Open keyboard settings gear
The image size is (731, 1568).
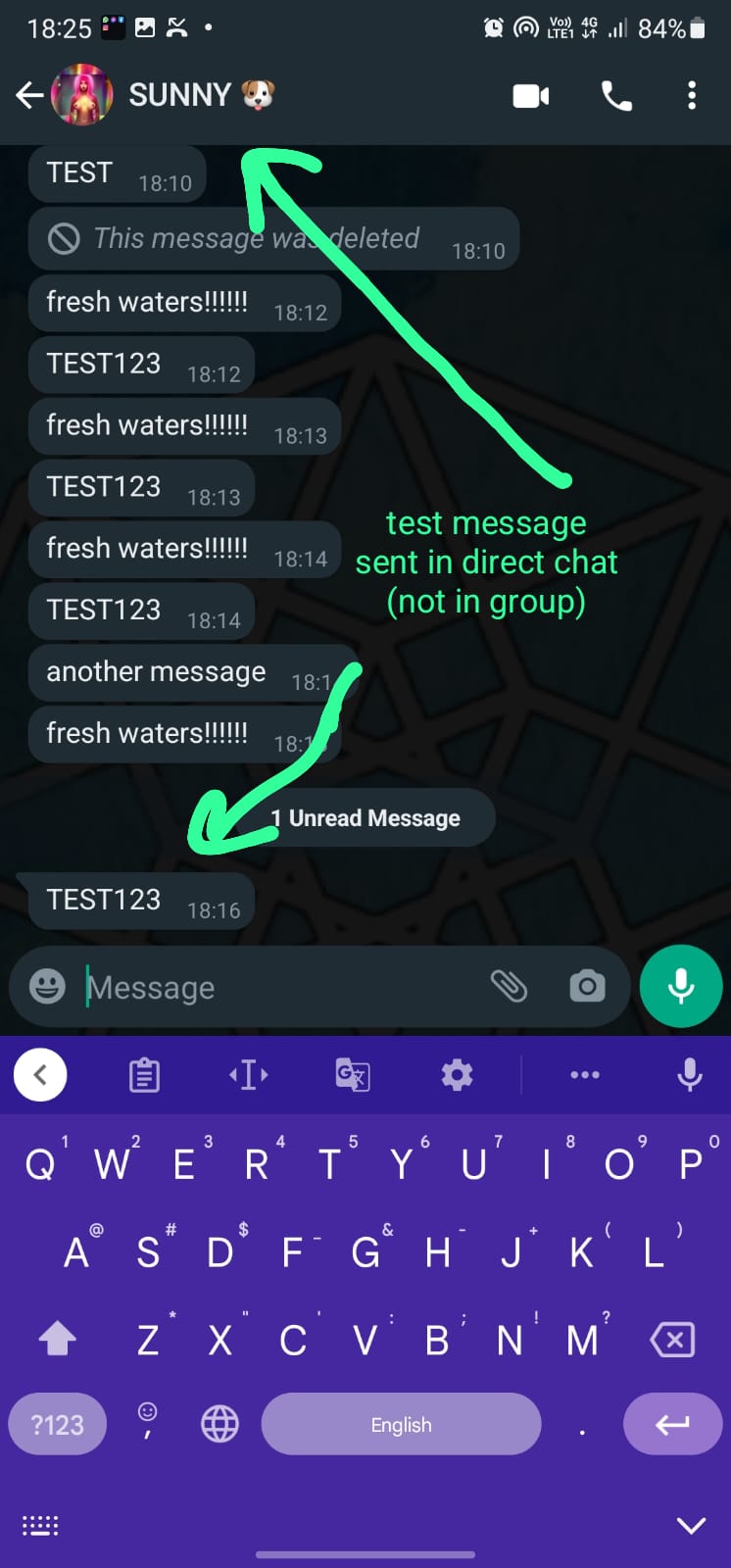click(457, 1075)
